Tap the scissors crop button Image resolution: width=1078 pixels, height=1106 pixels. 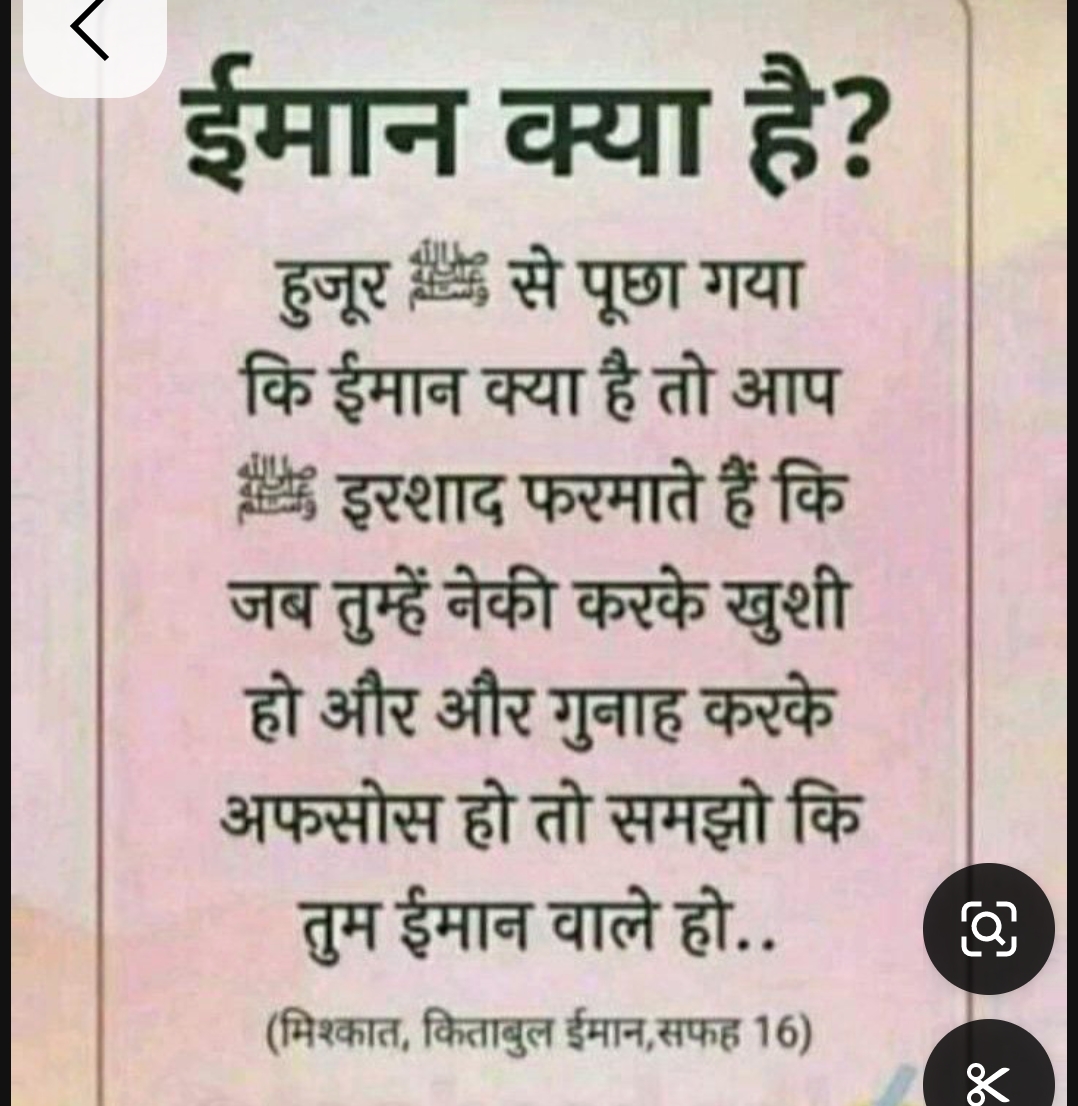tap(988, 1078)
